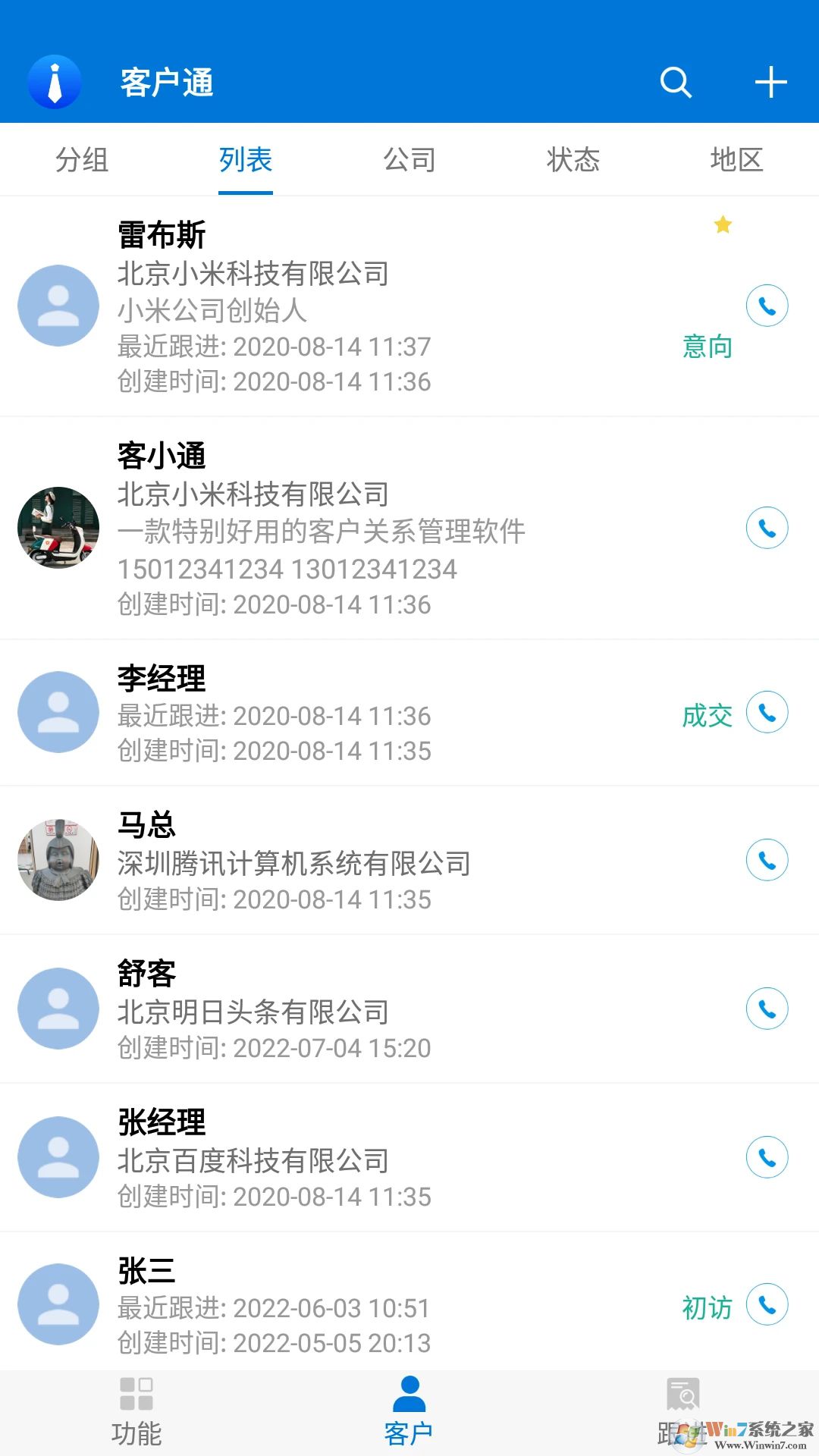Click the 客户通 app logo icon

pos(52,82)
